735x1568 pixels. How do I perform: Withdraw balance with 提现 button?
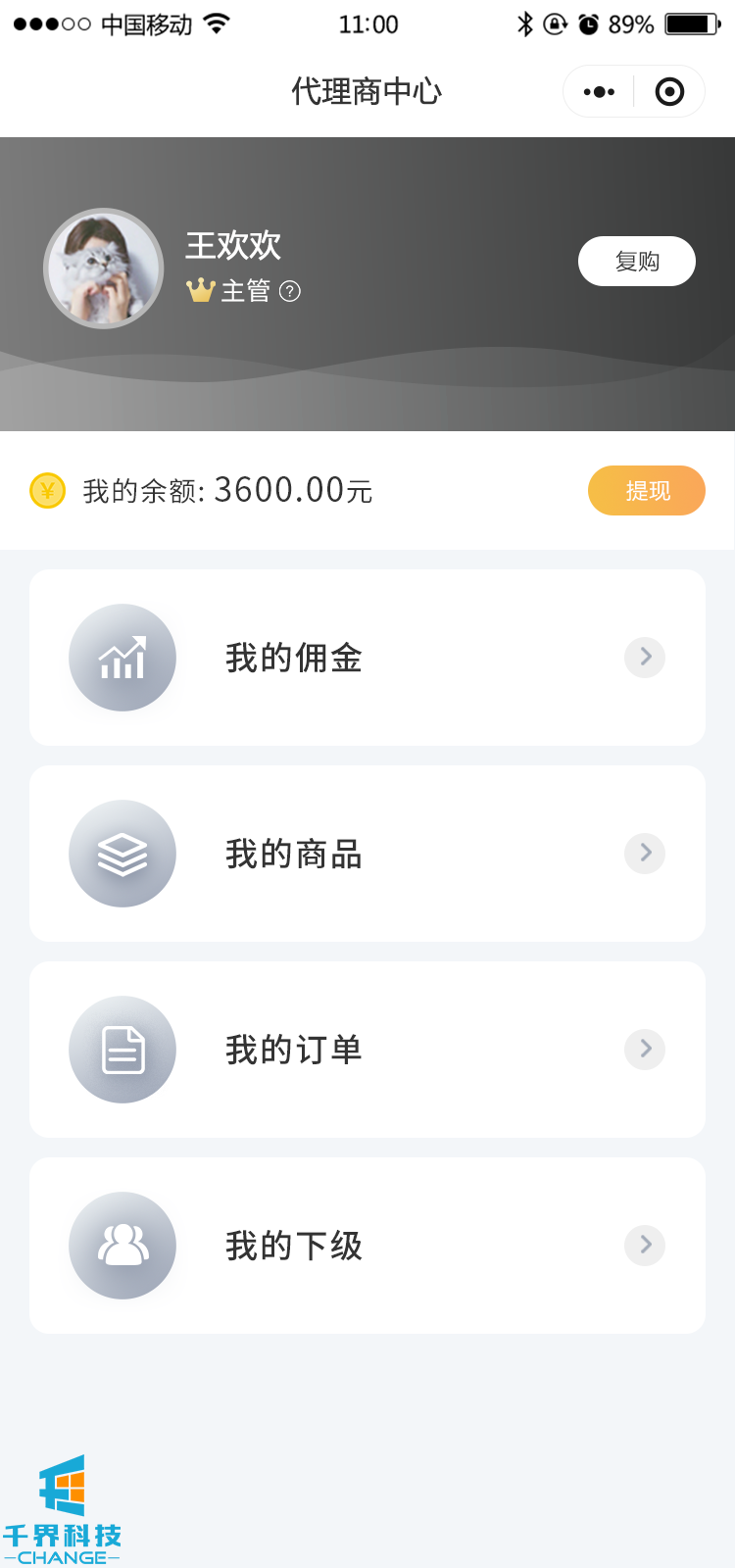[647, 490]
